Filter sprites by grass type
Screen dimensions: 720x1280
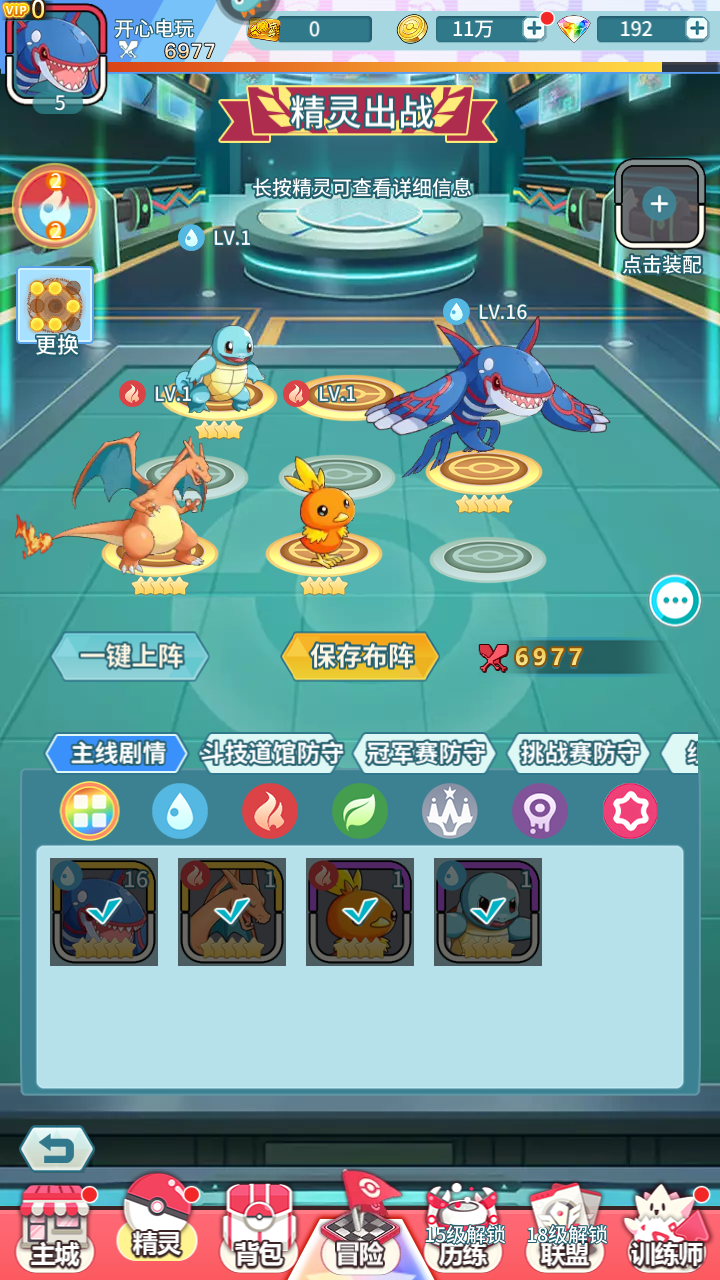(360, 811)
